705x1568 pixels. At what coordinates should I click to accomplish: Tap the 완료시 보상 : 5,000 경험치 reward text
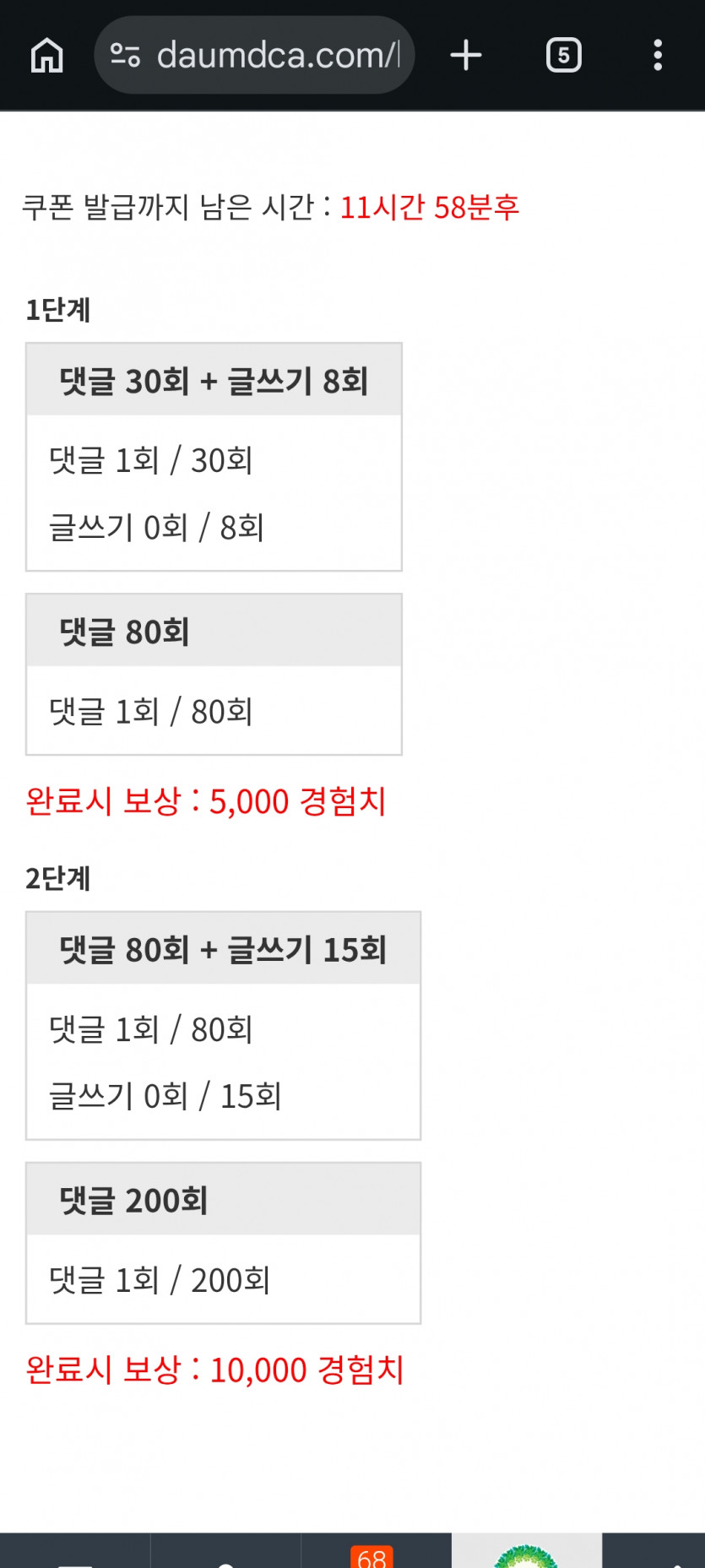coord(207,802)
